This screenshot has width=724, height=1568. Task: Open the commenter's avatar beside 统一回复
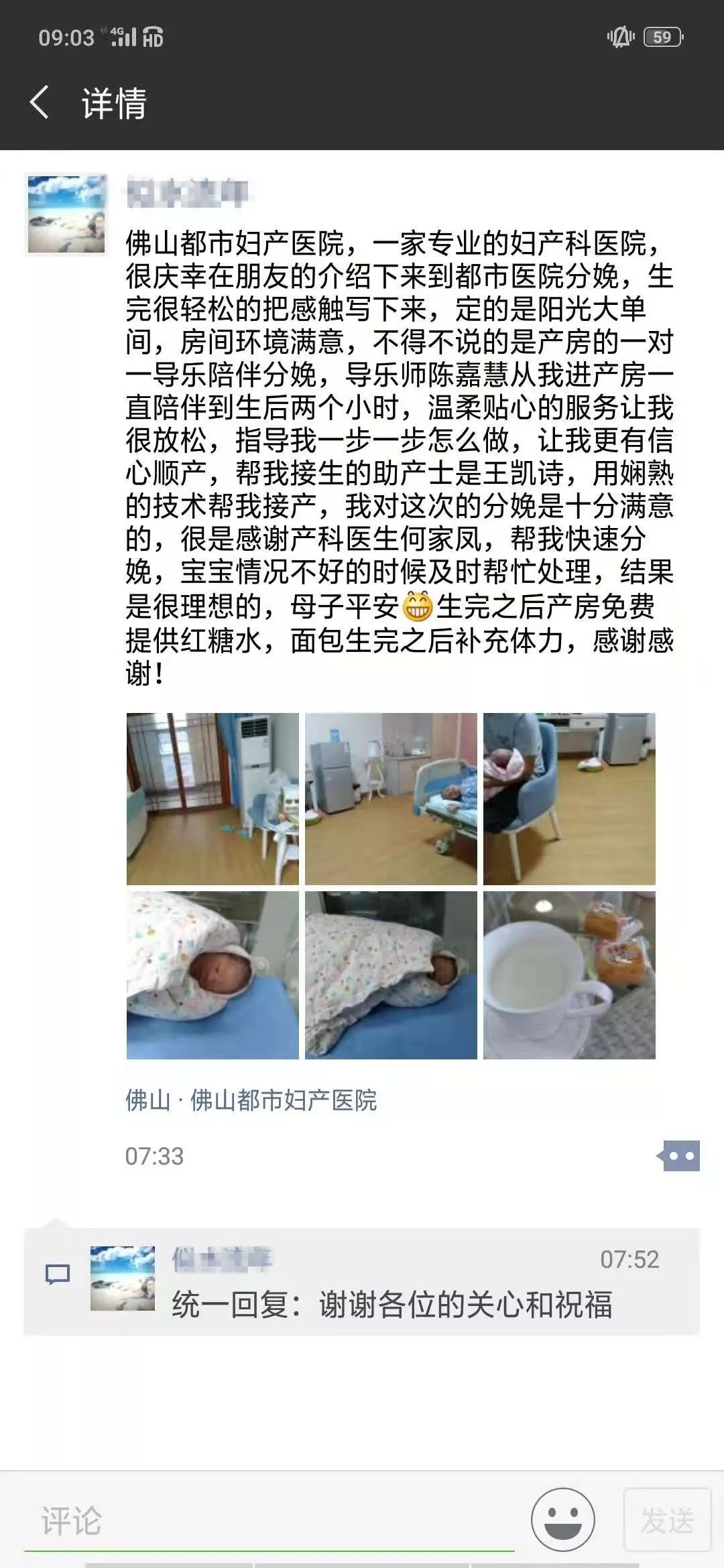click(122, 1278)
